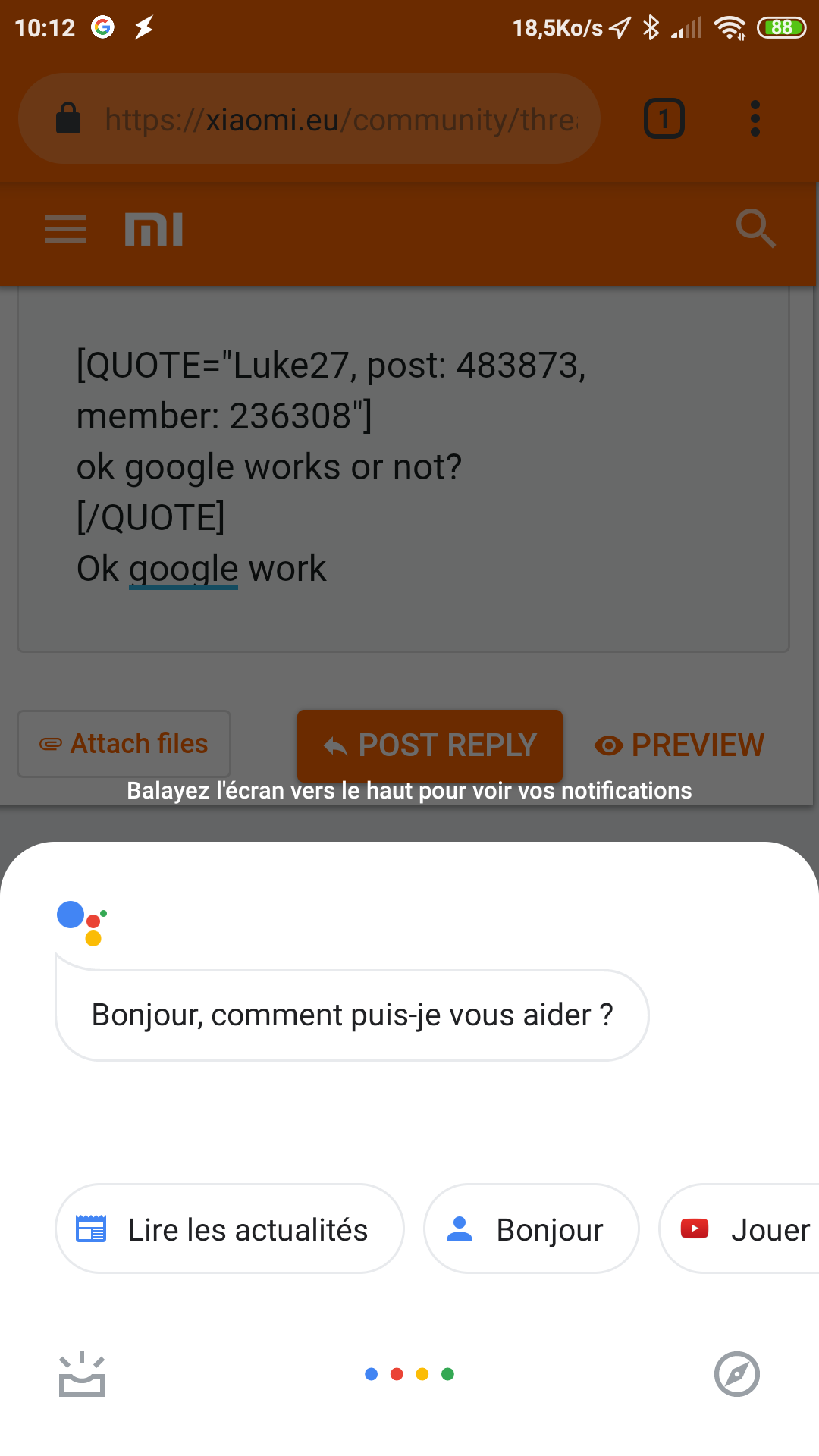This screenshot has width=819, height=1456.
Task: Open the browser overflow menu
Action: [755, 118]
